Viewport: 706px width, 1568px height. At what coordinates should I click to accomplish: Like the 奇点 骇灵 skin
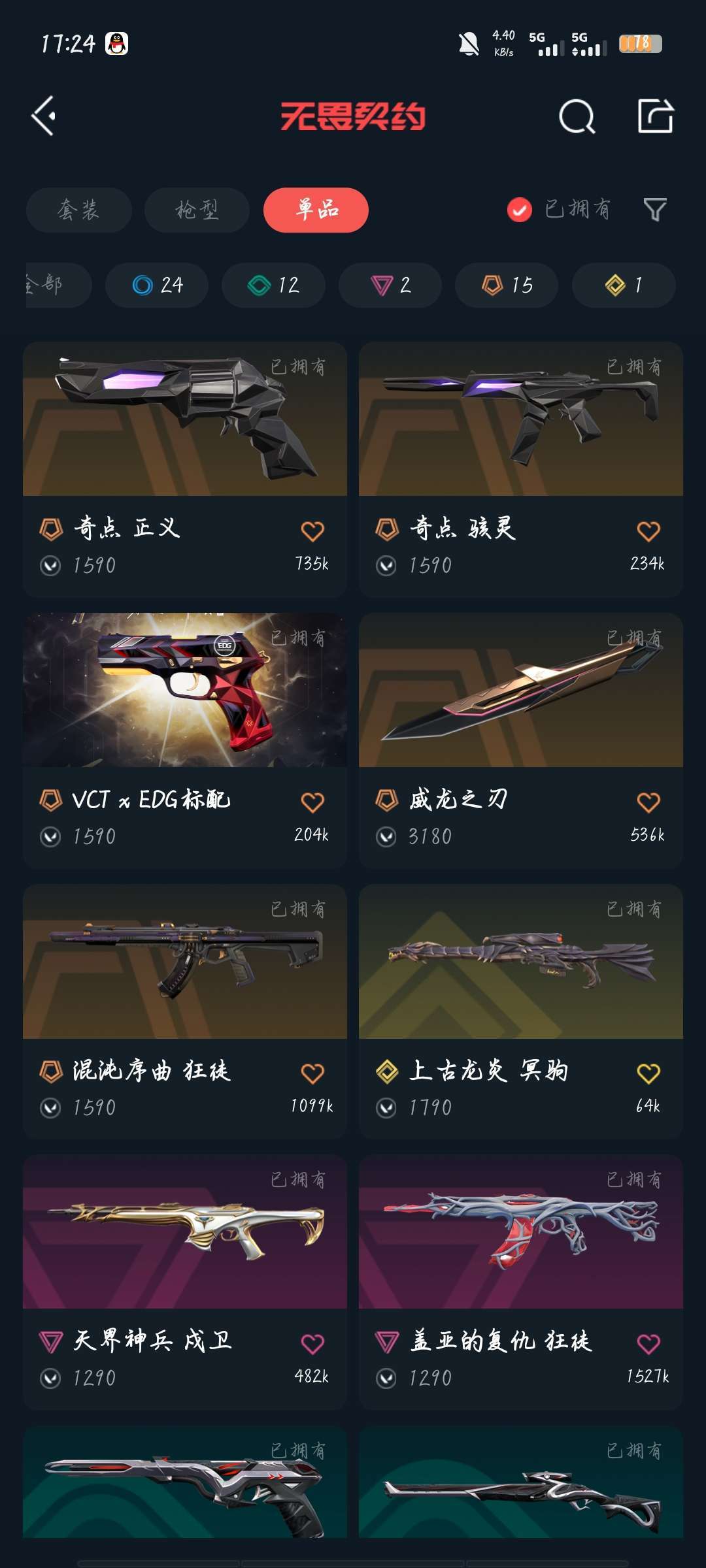pyautogui.click(x=648, y=531)
